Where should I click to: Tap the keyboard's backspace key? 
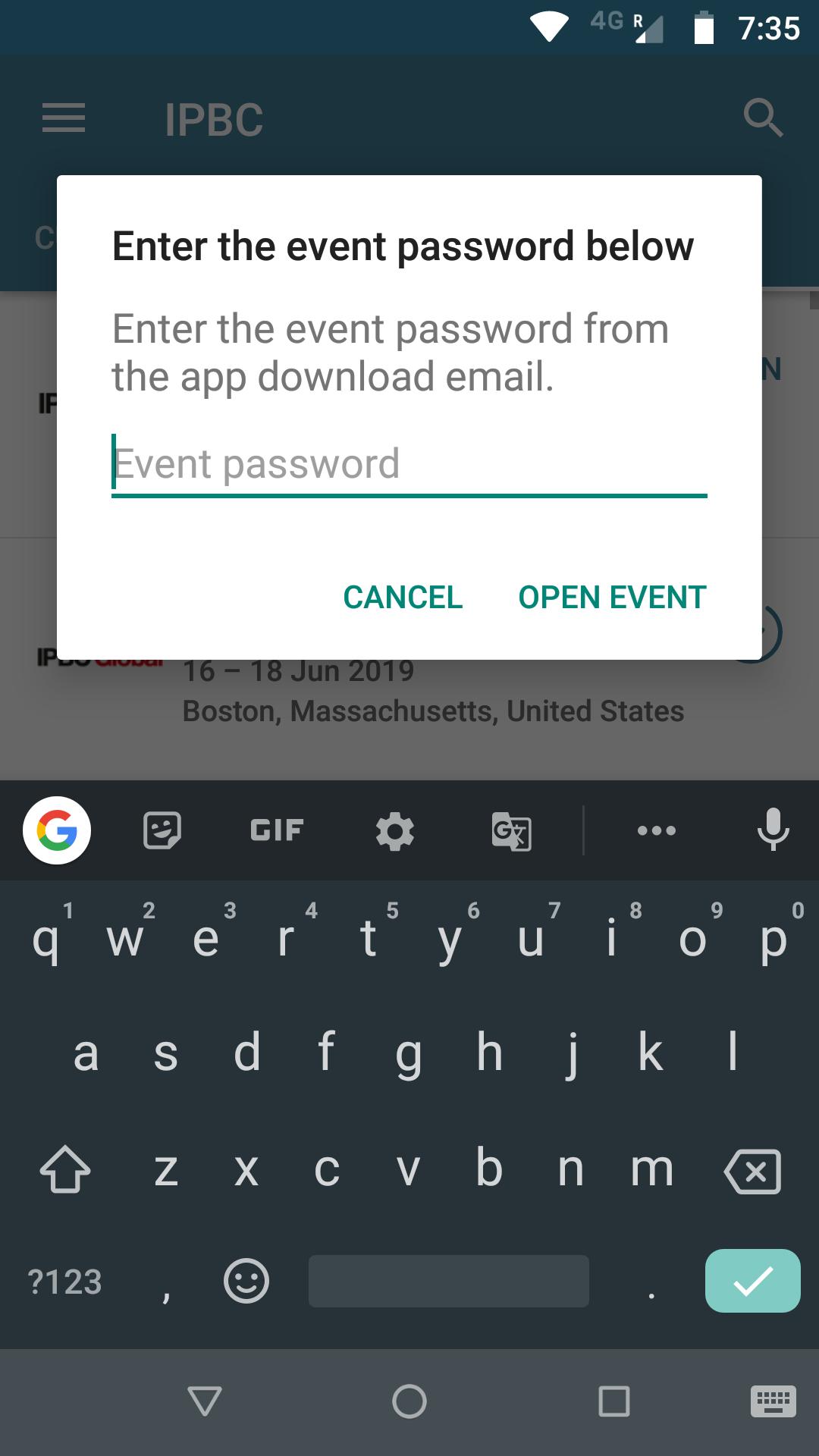[752, 1171]
